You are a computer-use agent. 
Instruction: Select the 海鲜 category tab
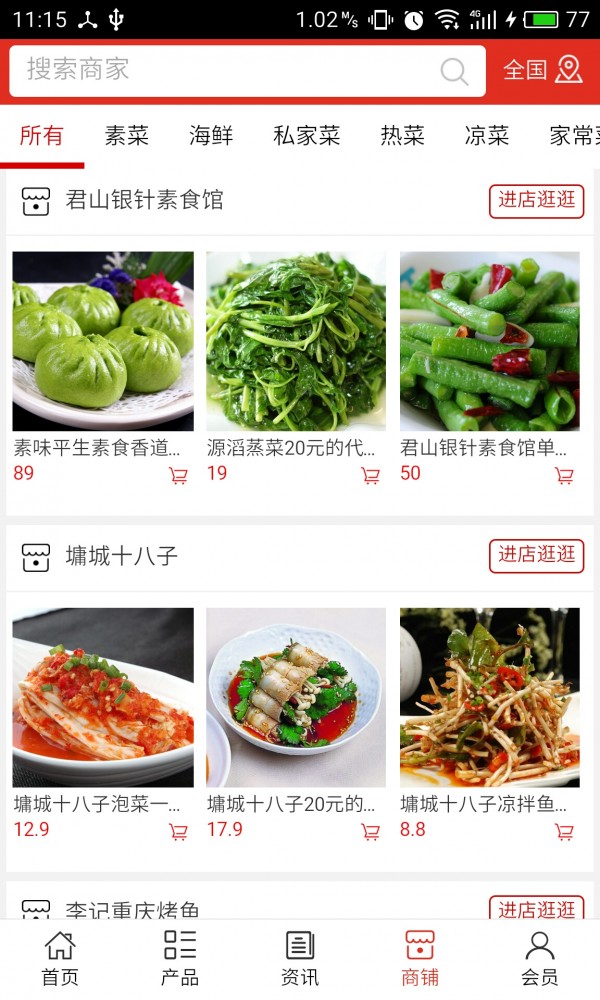(211, 136)
